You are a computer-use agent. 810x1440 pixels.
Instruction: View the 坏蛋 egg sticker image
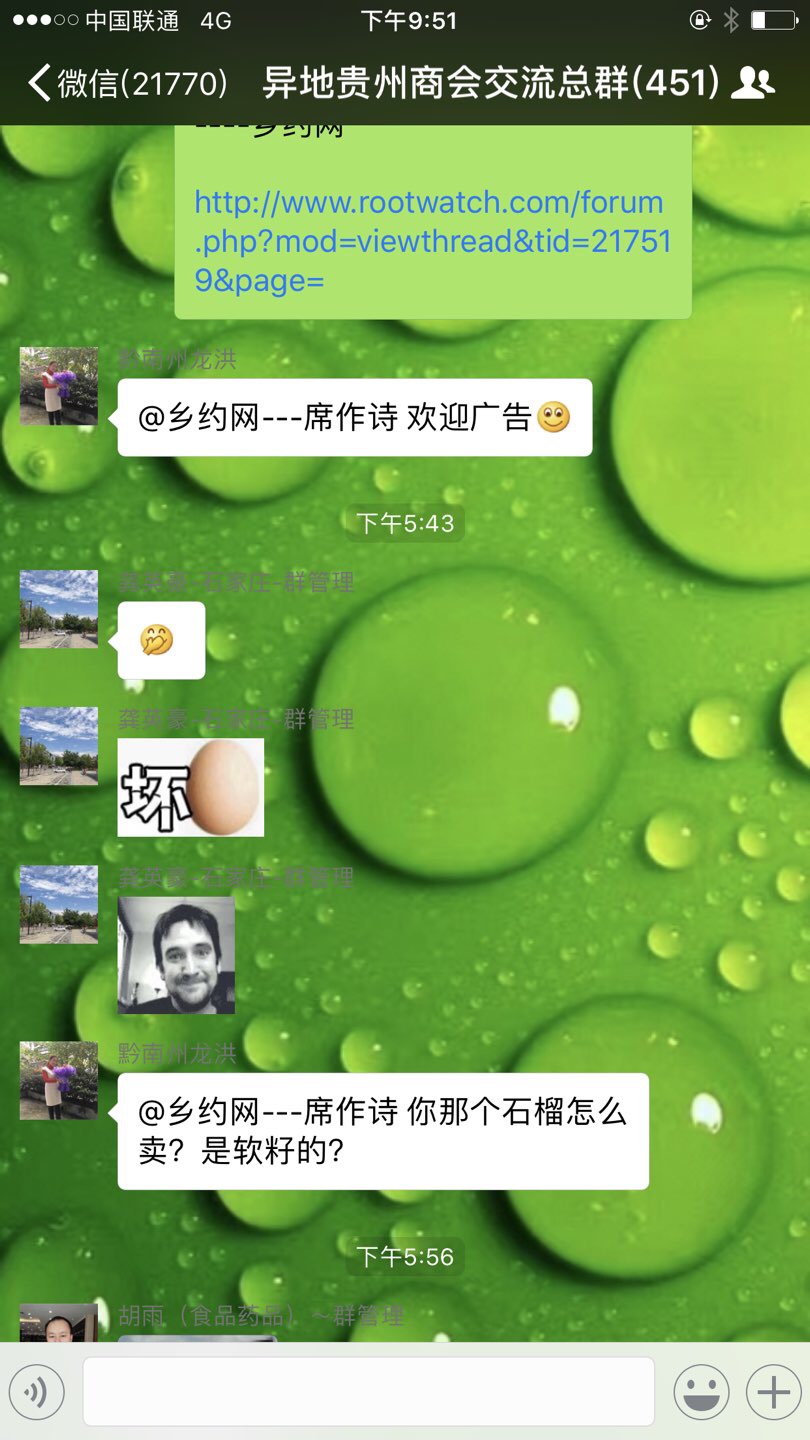tap(191, 787)
